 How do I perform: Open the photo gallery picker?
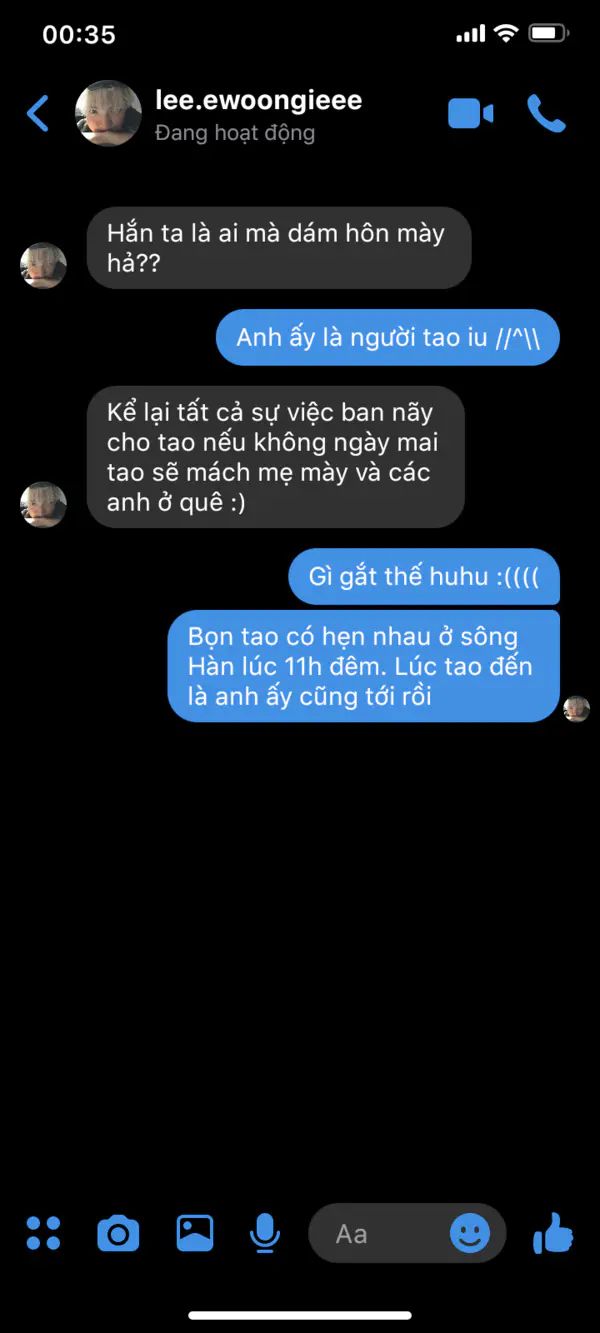click(x=195, y=1233)
